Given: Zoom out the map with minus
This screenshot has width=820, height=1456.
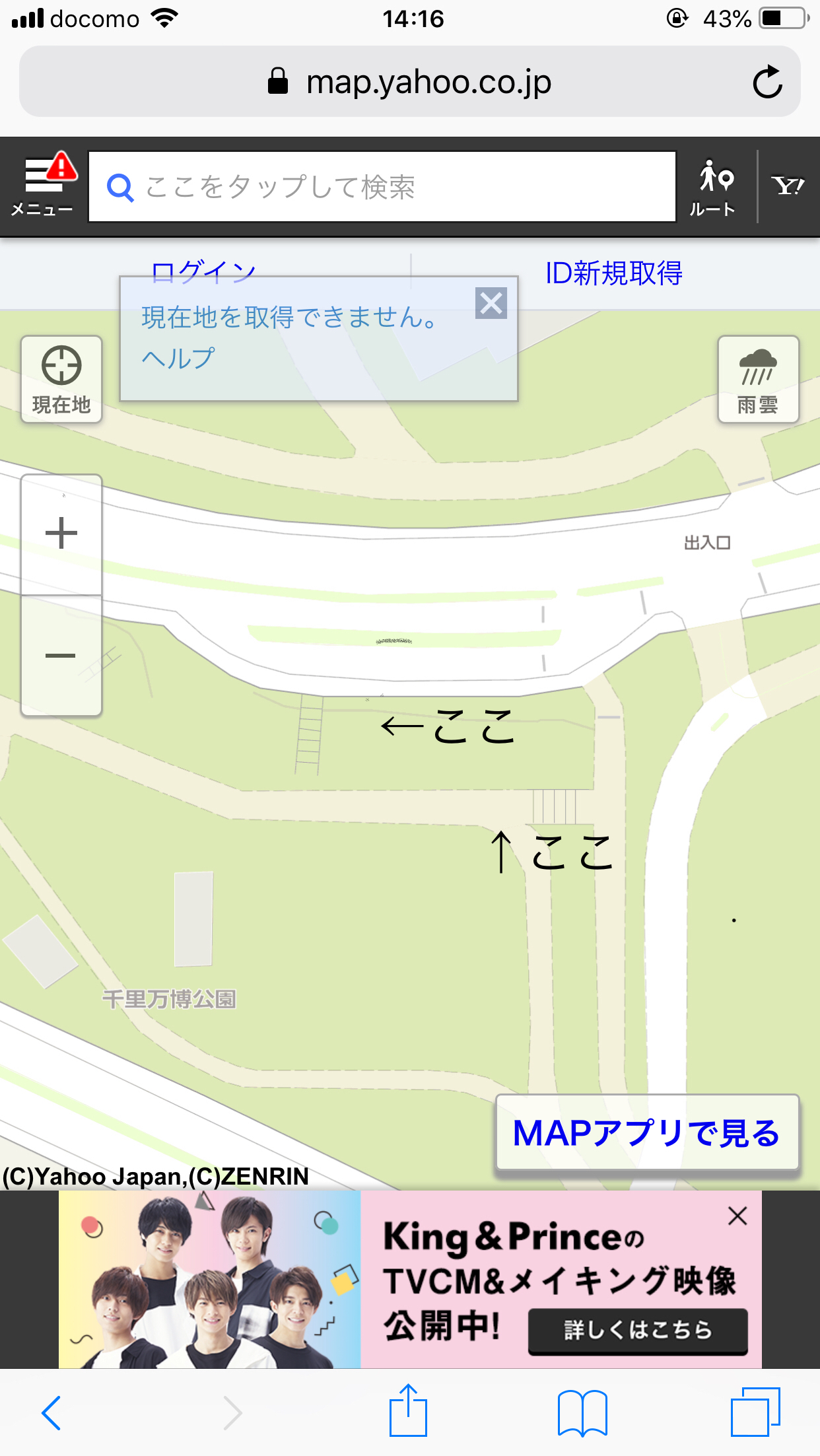Looking at the screenshot, I should (61, 656).
